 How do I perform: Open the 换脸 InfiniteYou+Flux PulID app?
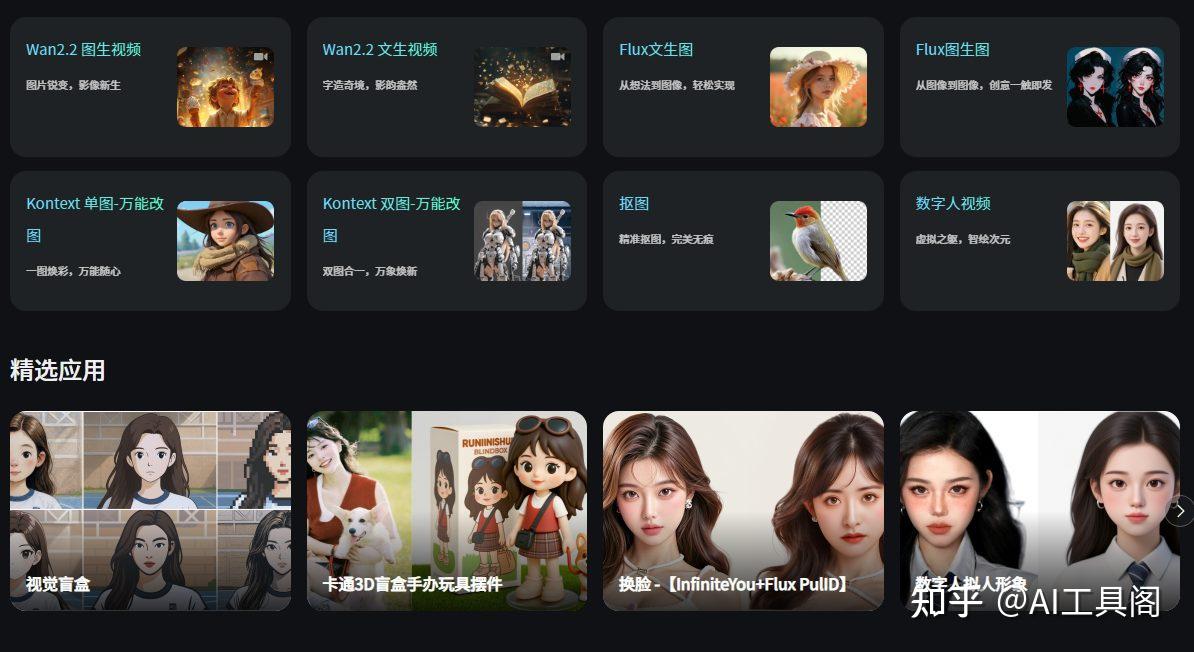tap(743, 511)
